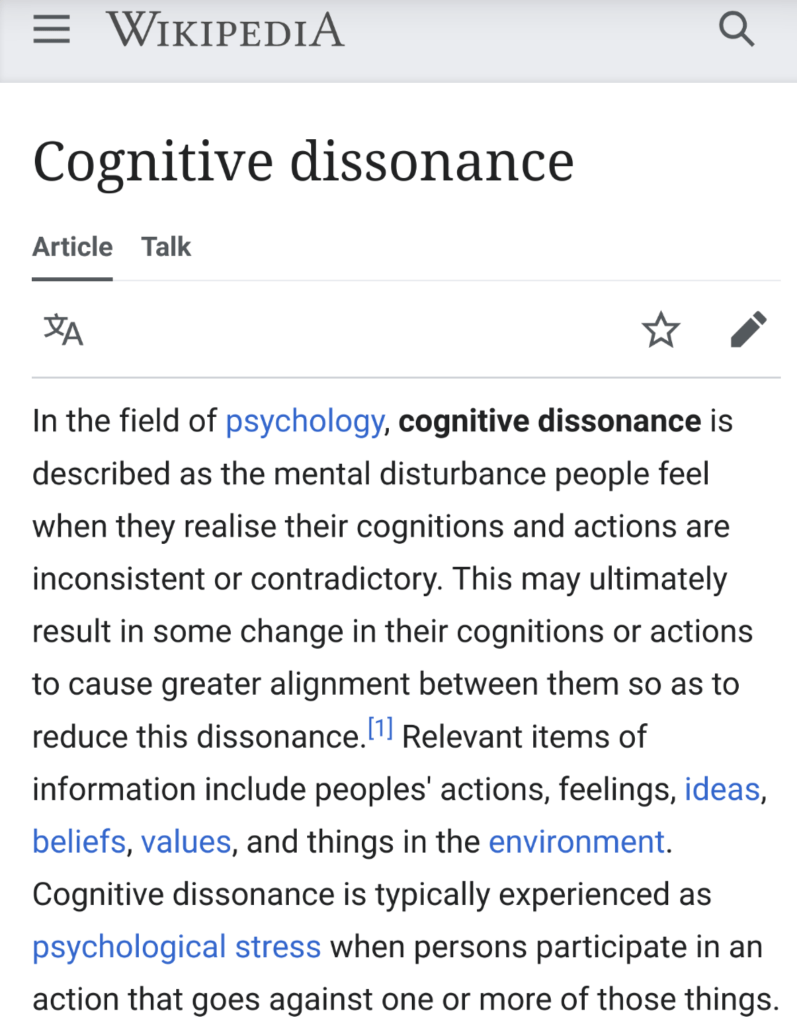
Task: Open the psychology link
Action: click(x=304, y=422)
